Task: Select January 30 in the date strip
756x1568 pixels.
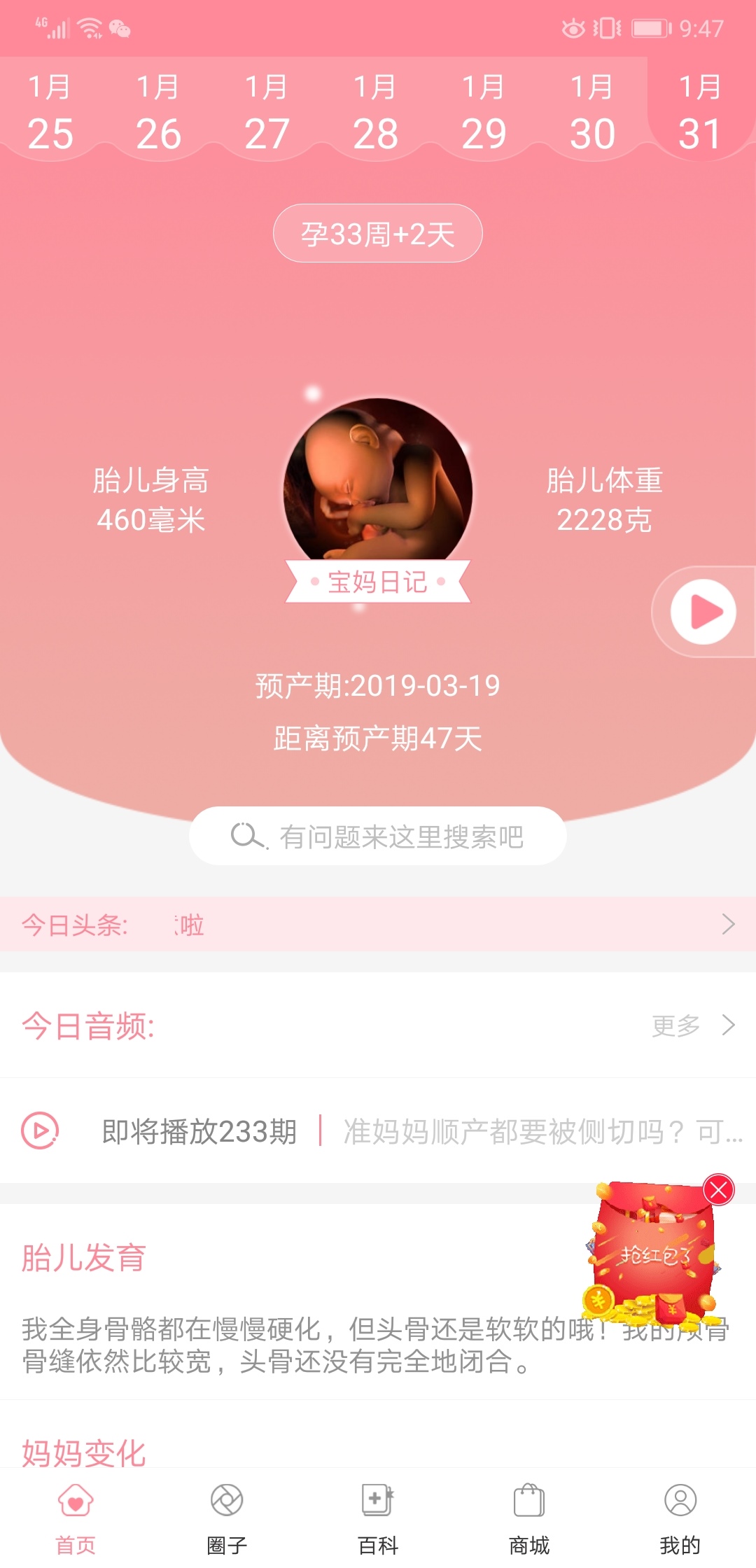Action: [593, 112]
